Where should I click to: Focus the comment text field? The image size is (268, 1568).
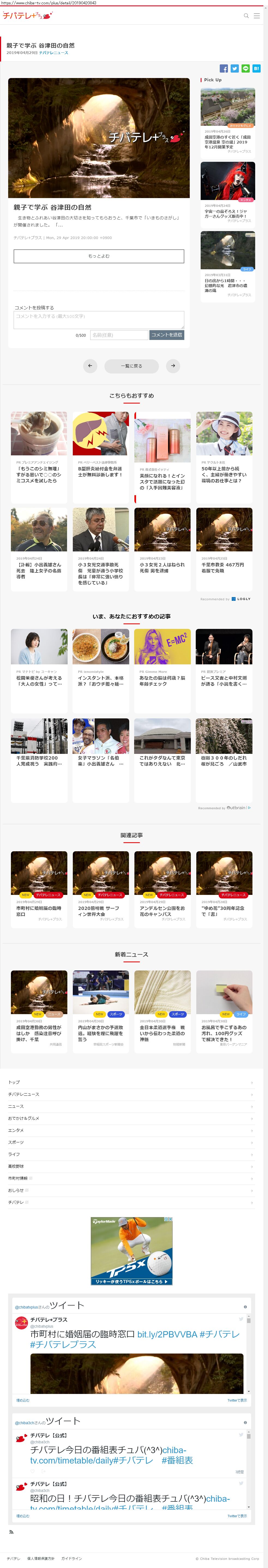tap(99, 319)
